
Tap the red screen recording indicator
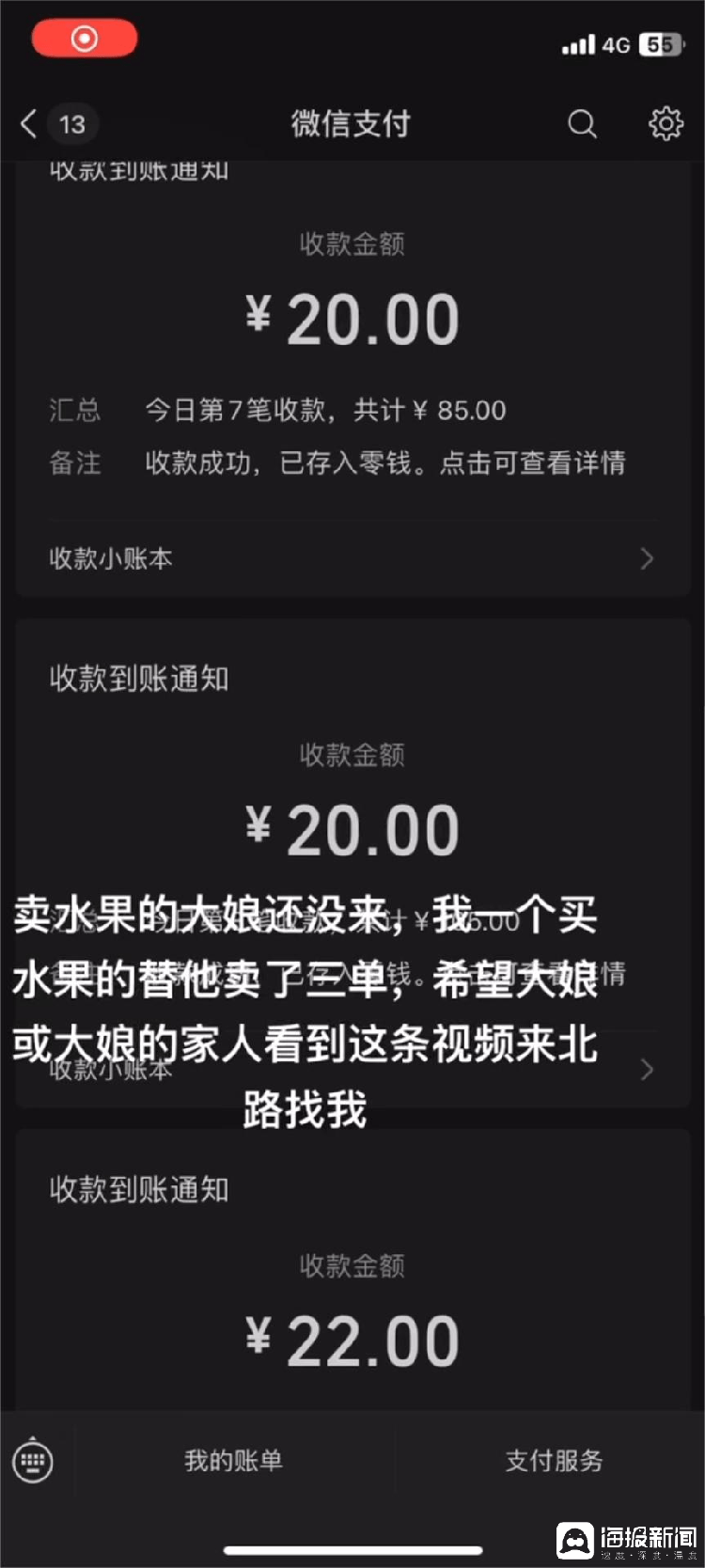(x=85, y=39)
